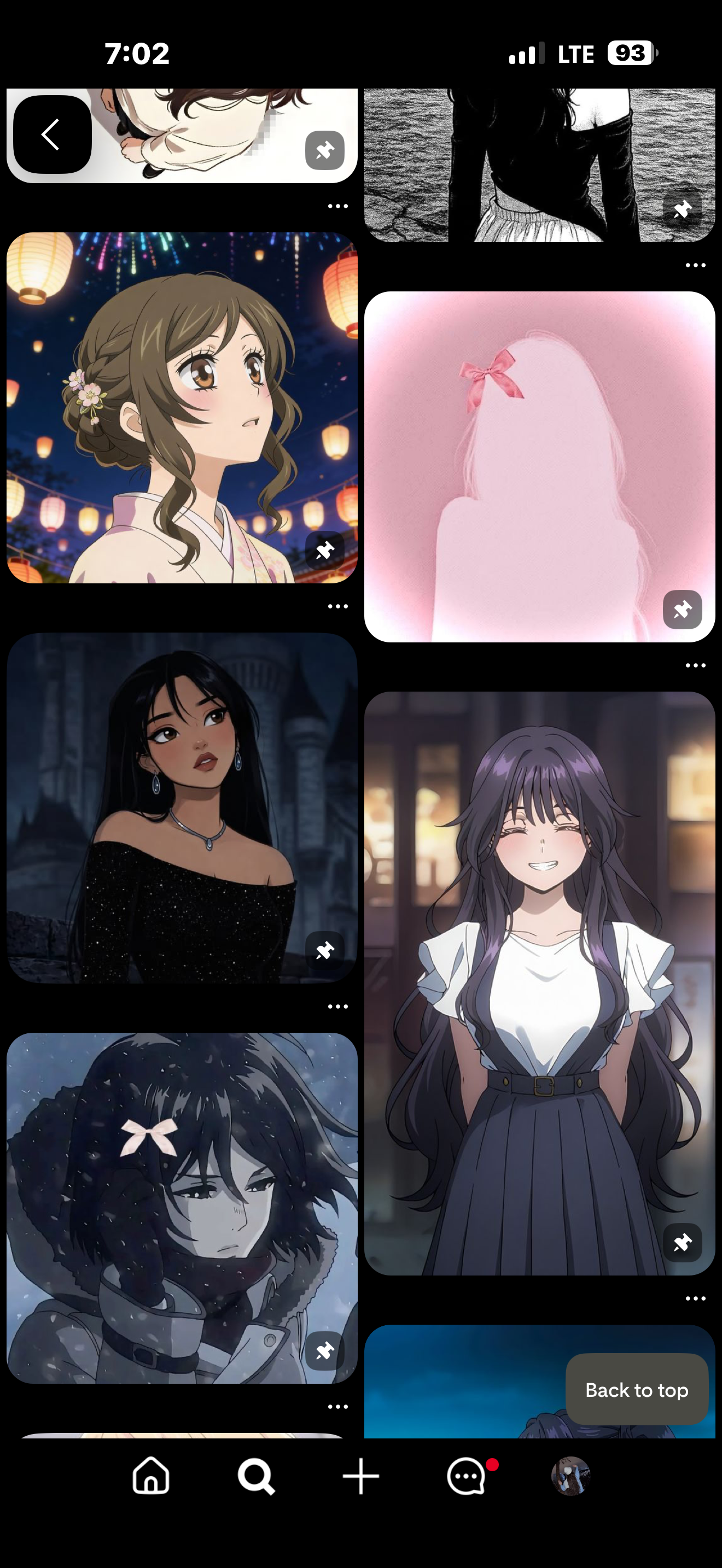Open the smiling purple-haired girl pin
Image resolution: width=722 pixels, height=1568 pixels.
pos(539,982)
